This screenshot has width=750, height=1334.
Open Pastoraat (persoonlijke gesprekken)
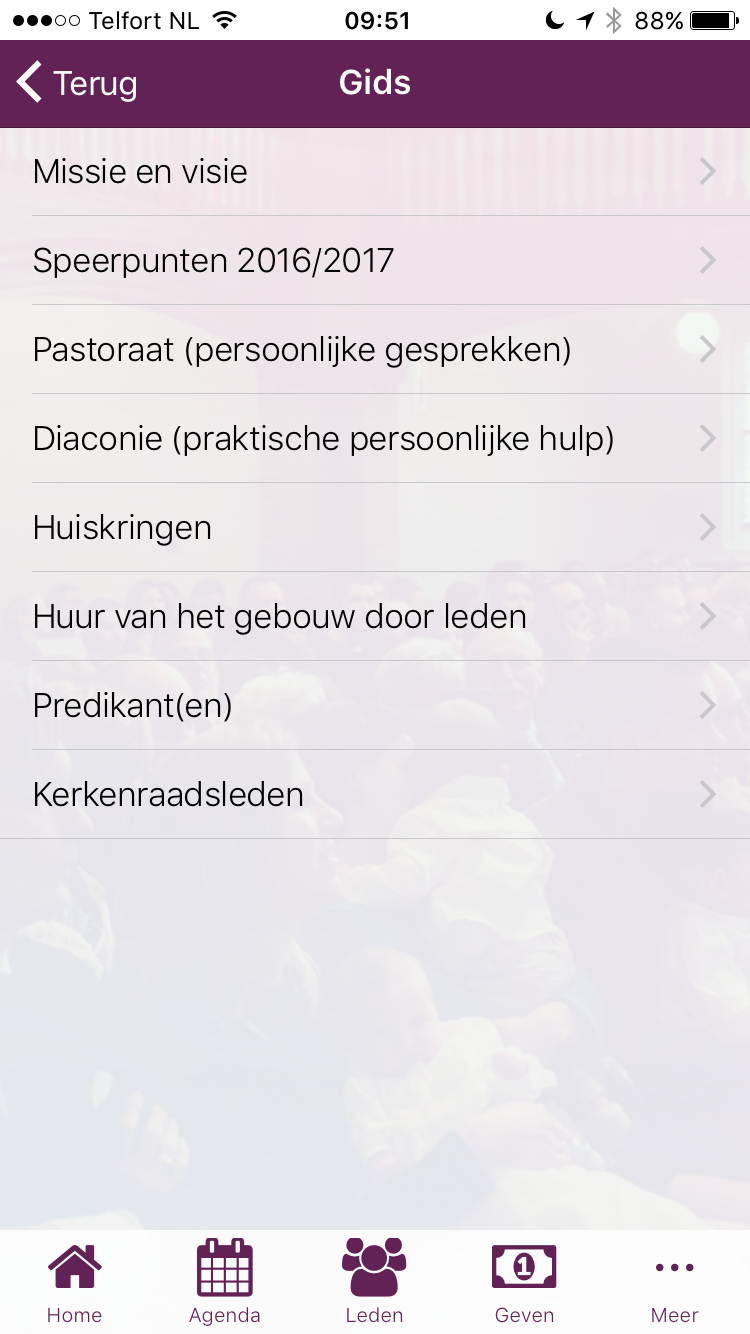tap(375, 350)
